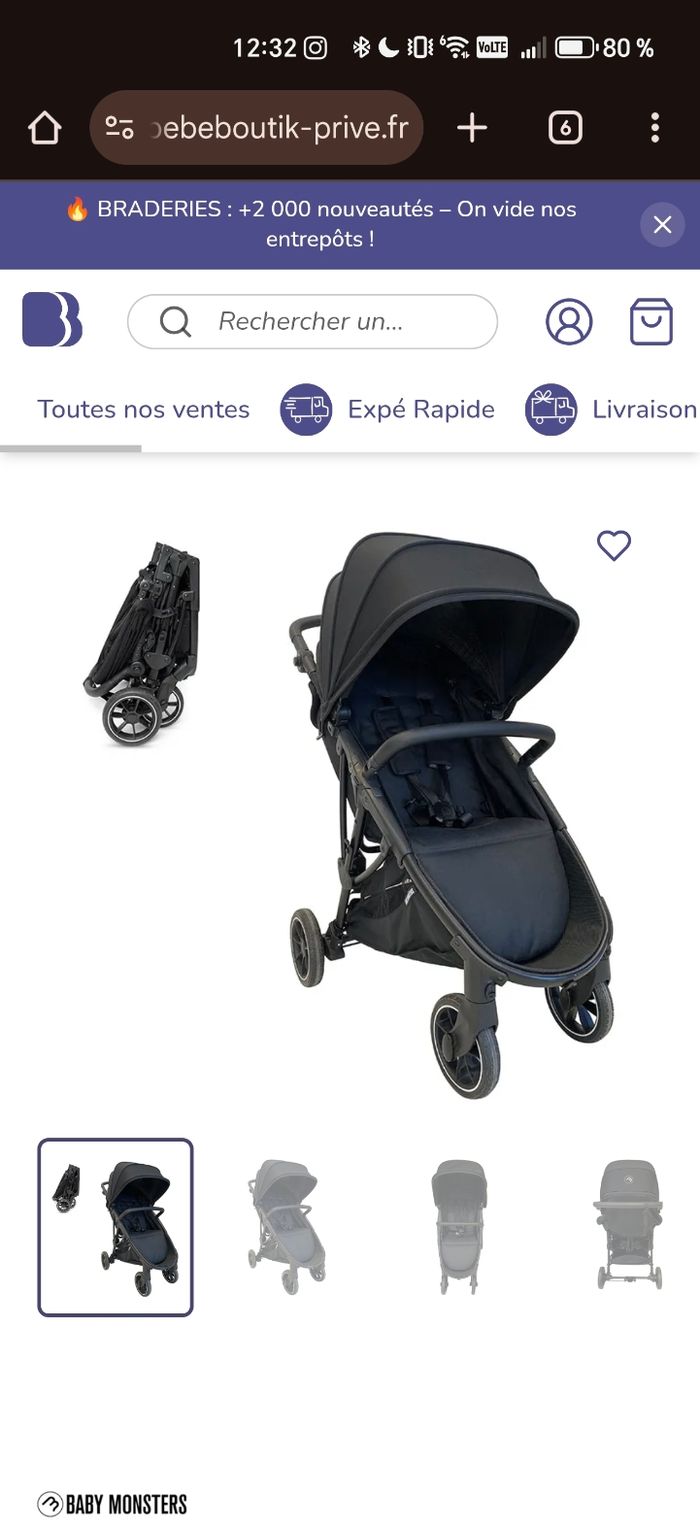Switch to the Expé Rapide tab

(388, 409)
